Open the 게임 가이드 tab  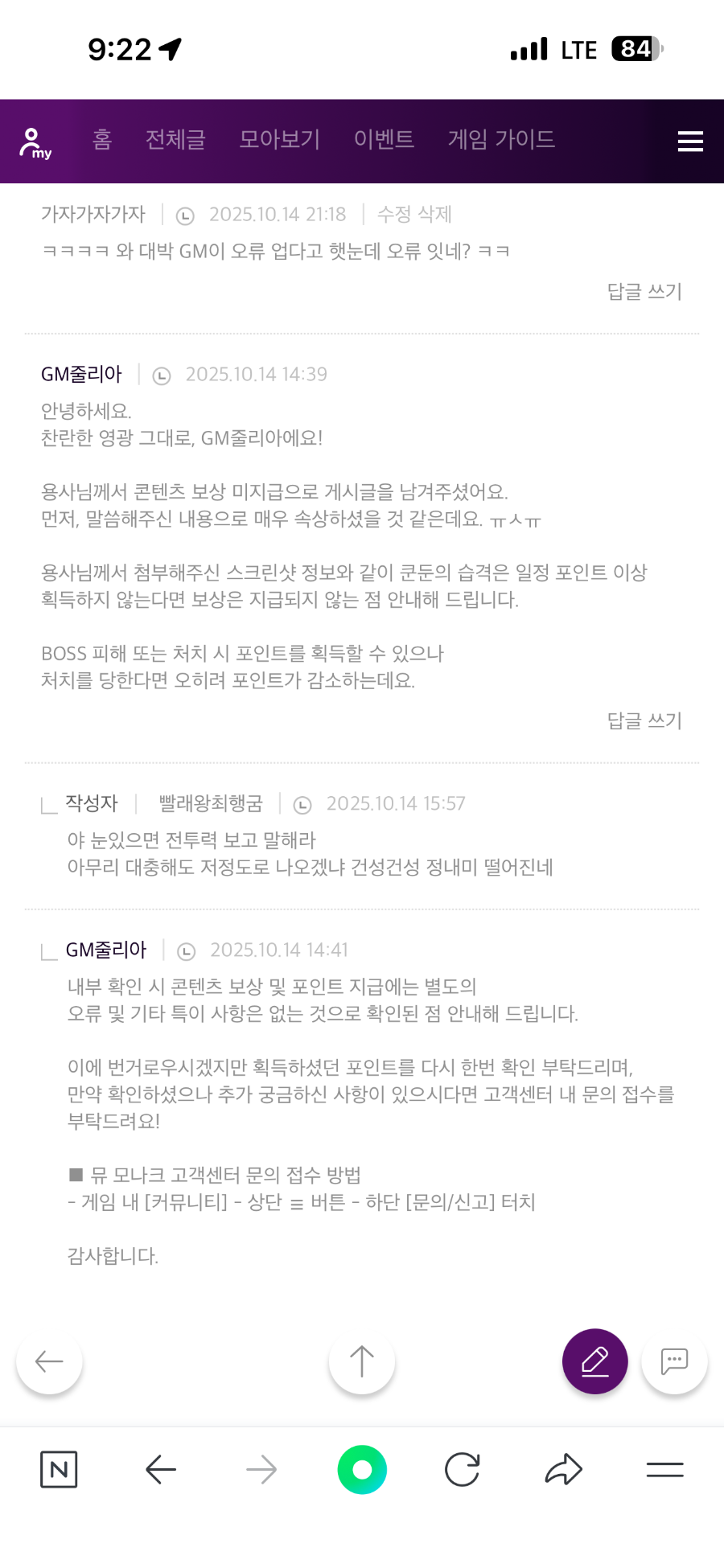[501, 140]
